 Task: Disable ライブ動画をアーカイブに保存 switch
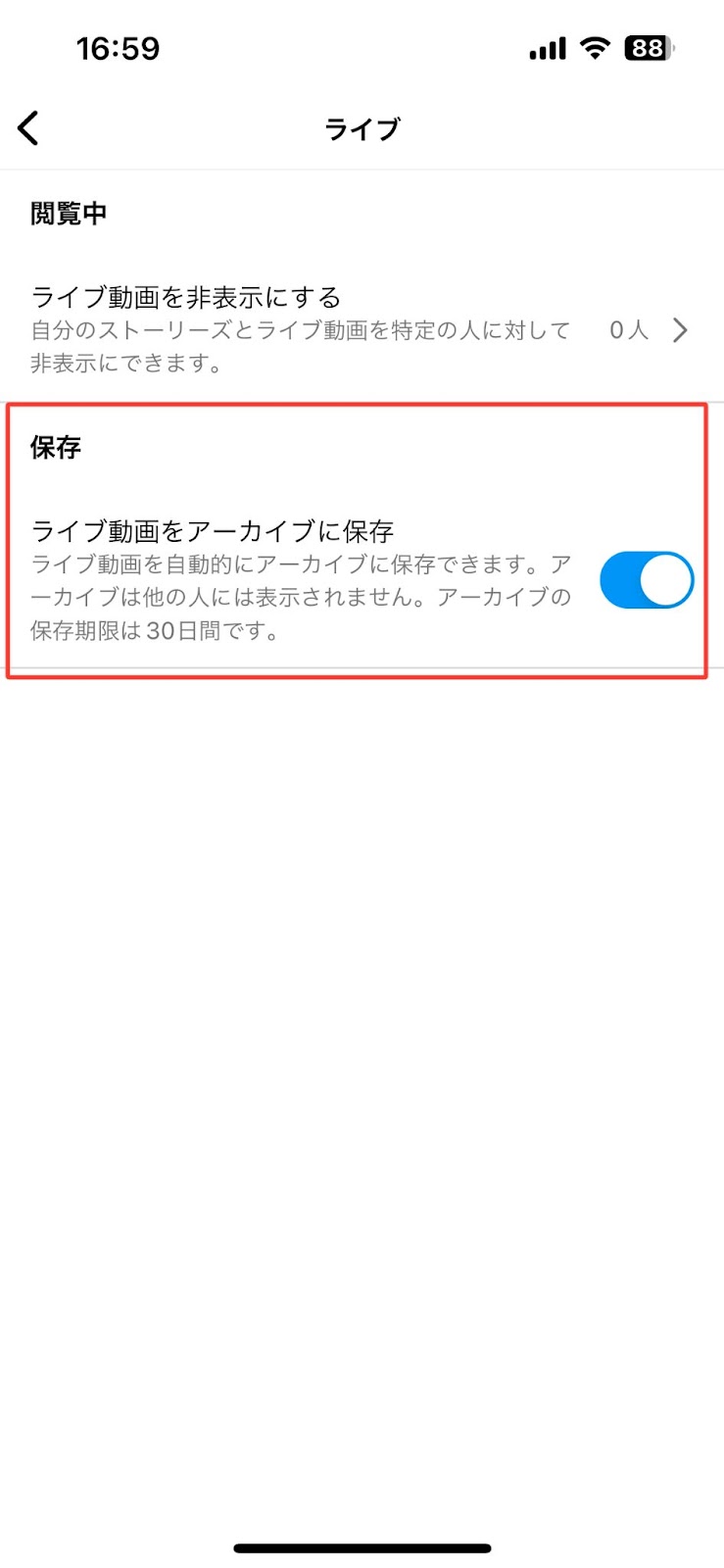[x=647, y=580]
